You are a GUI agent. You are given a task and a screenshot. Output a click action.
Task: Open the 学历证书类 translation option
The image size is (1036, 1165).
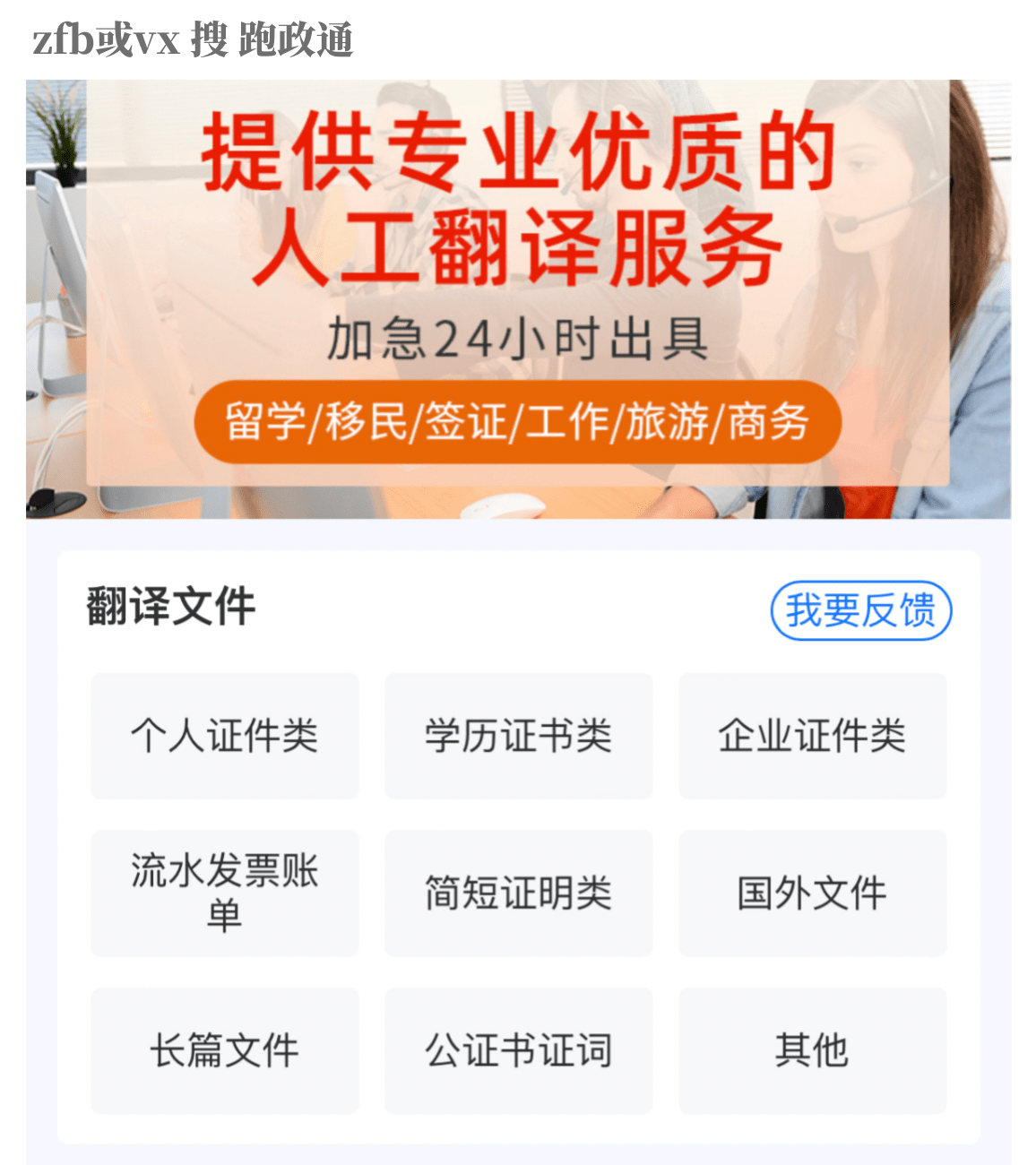click(x=518, y=736)
